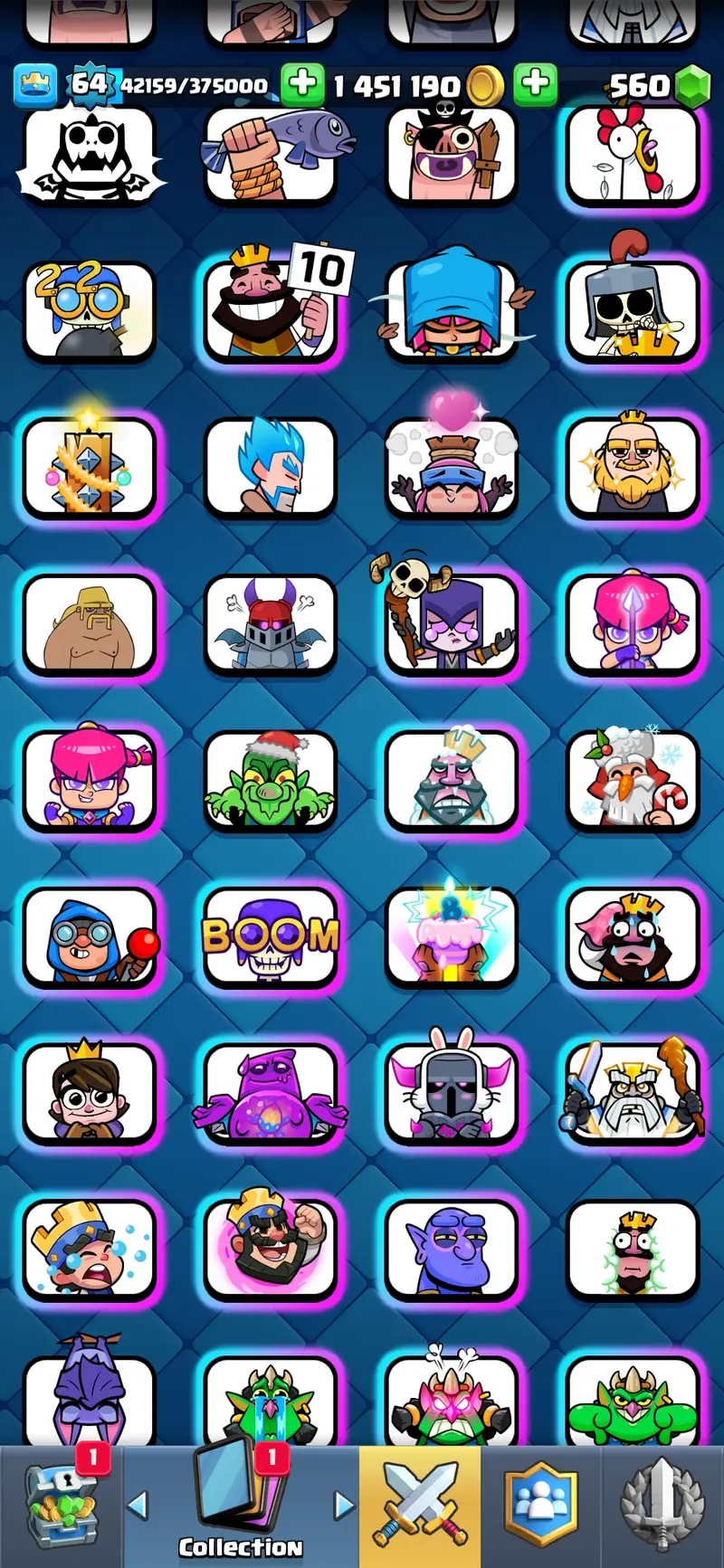724x1568 pixels.
Task: Open the sword laurel events tab
Action: (662, 1506)
